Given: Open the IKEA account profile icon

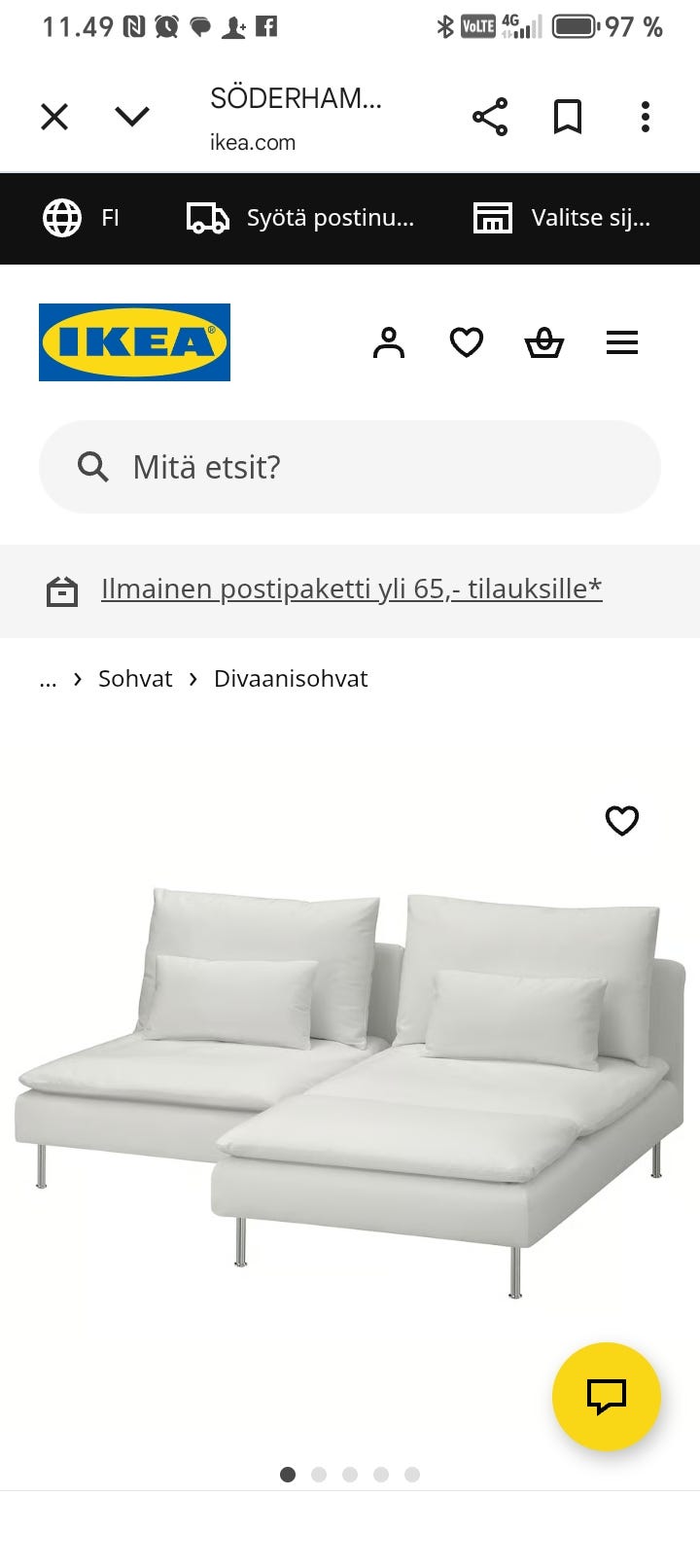Looking at the screenshot, I should coord(389,342).
